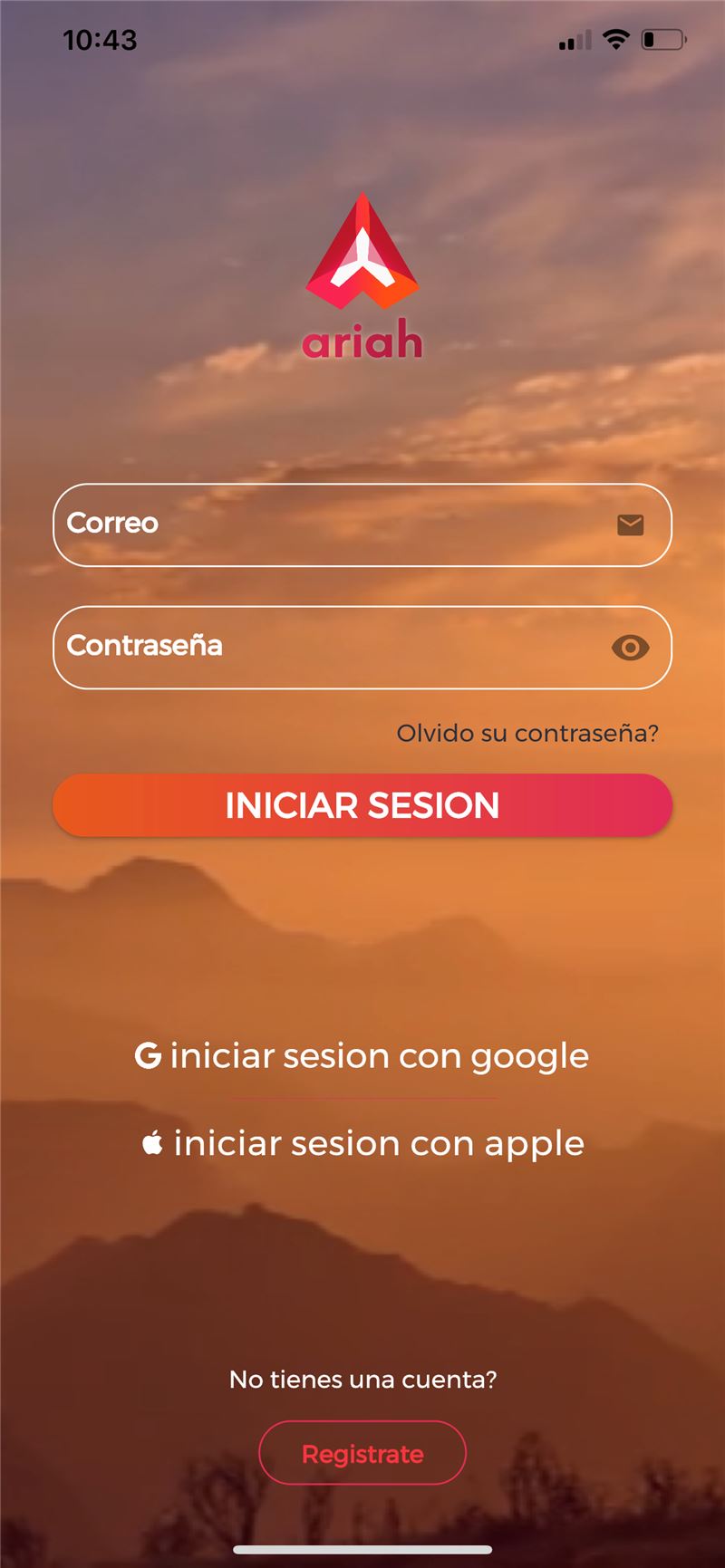
Task: Choose iniciar sesion con google
Action: [x=362, y=1056]
